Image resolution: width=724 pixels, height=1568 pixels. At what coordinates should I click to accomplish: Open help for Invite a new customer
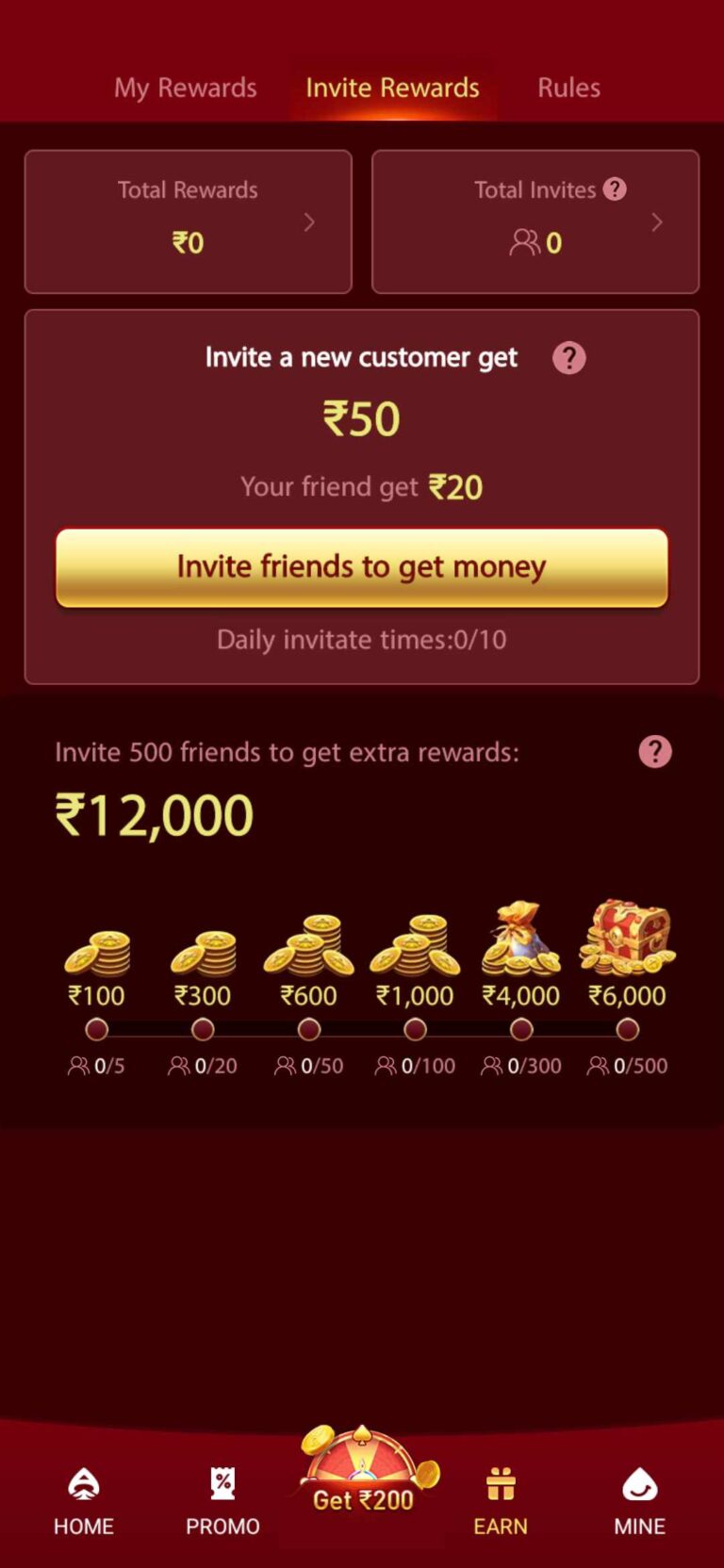568,358
